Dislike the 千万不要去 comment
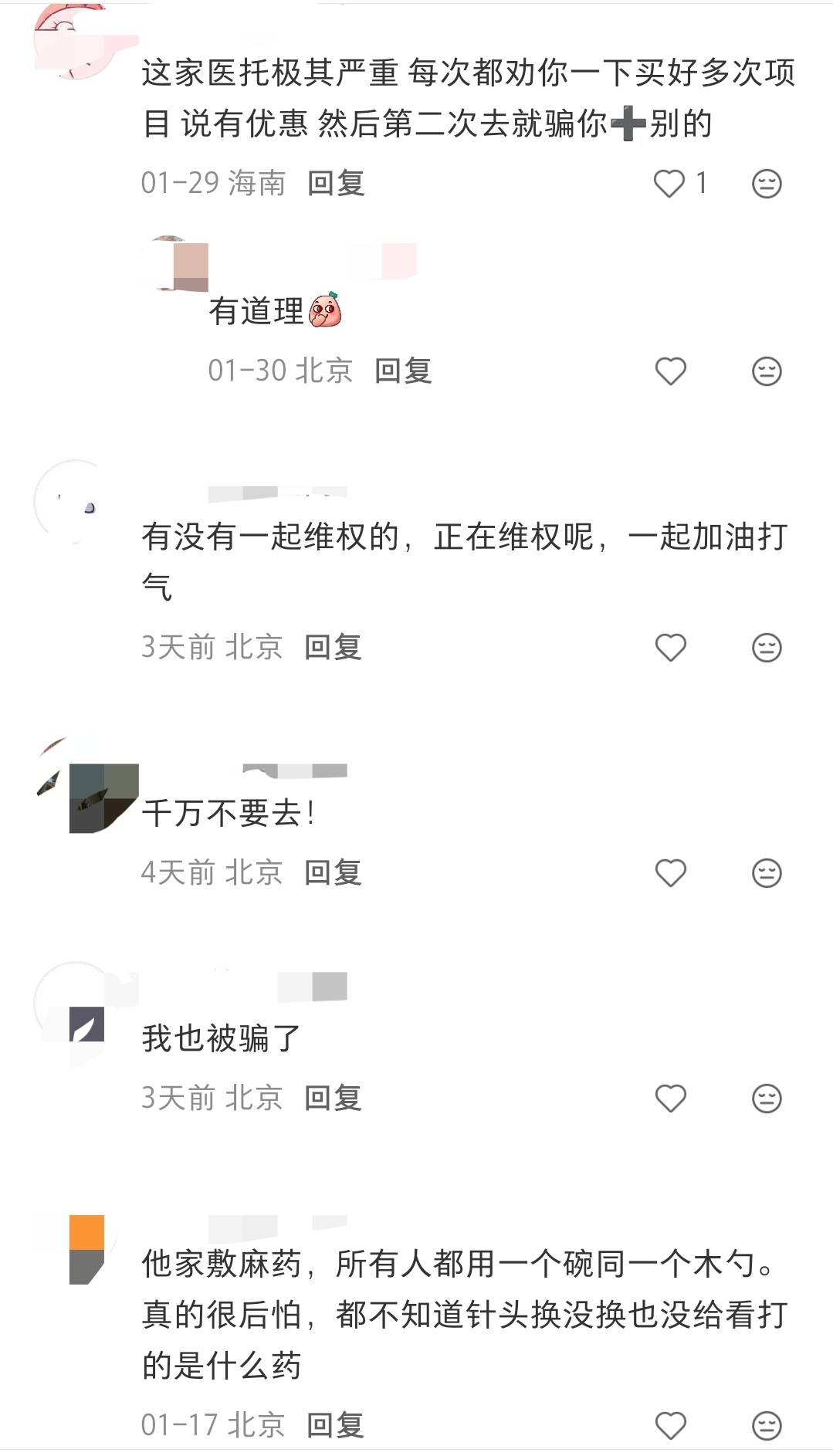Image resolution: width=833 pixels, height=1456 pixels. 766,873
